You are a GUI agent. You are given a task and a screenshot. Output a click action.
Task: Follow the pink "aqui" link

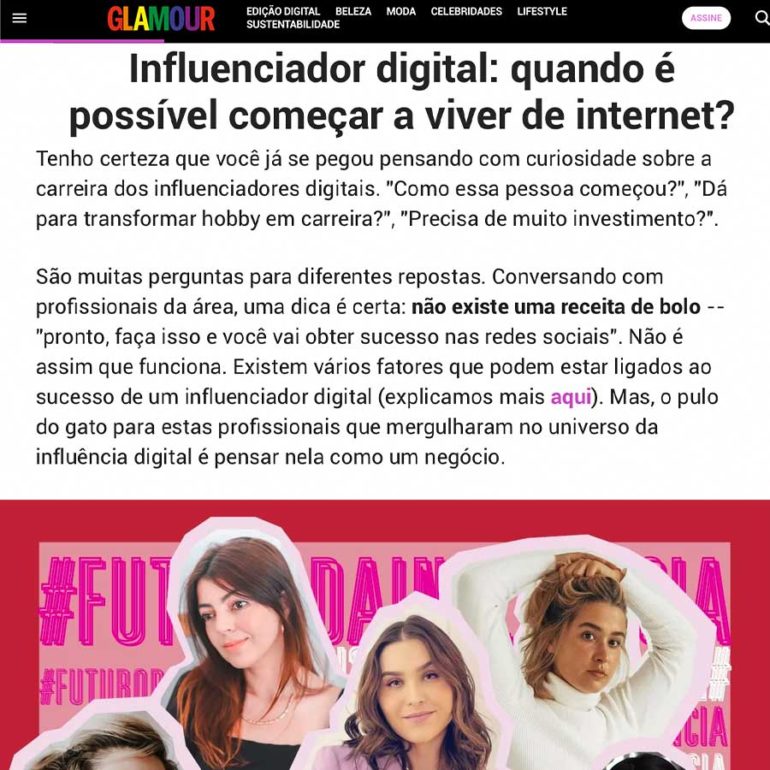[570, 397]
